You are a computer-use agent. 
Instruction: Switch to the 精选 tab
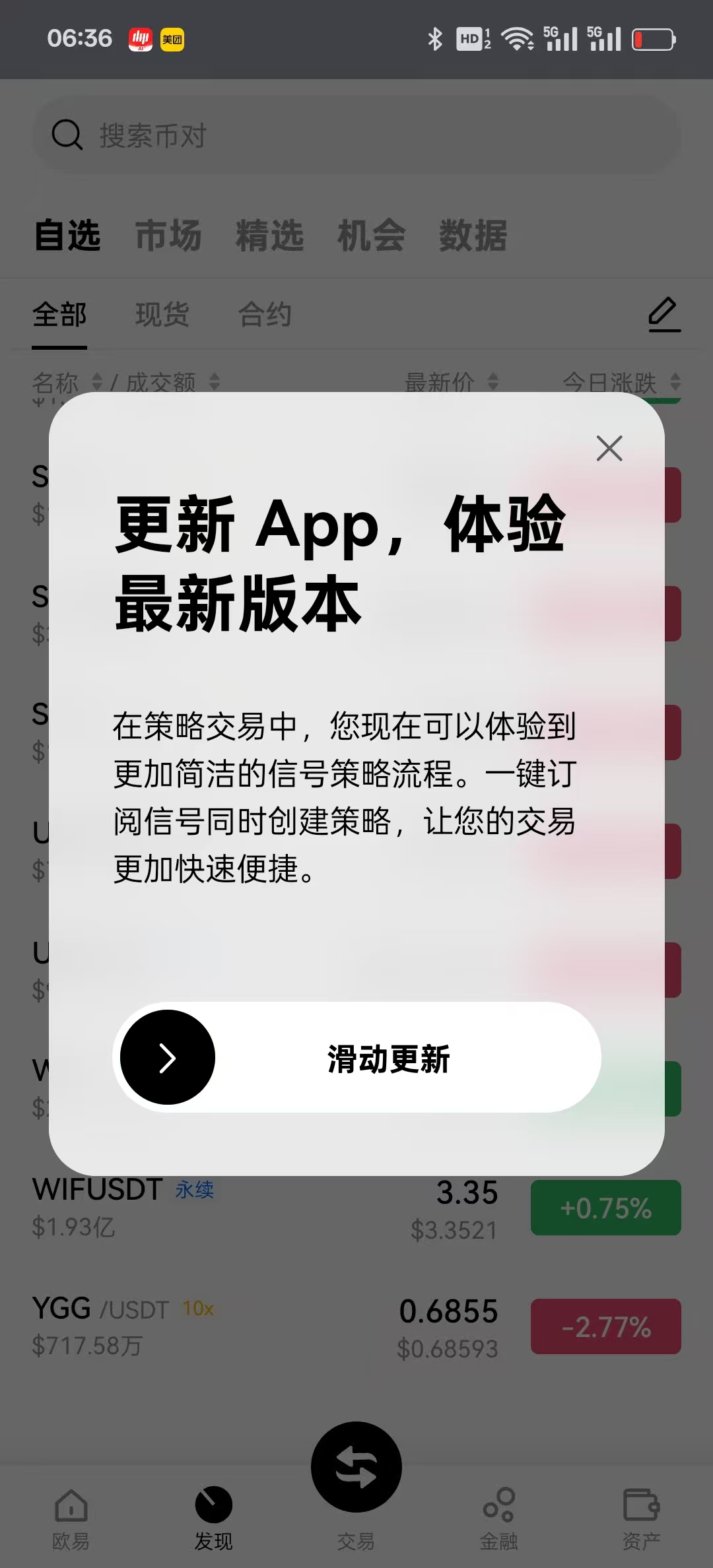coord(269,236)
